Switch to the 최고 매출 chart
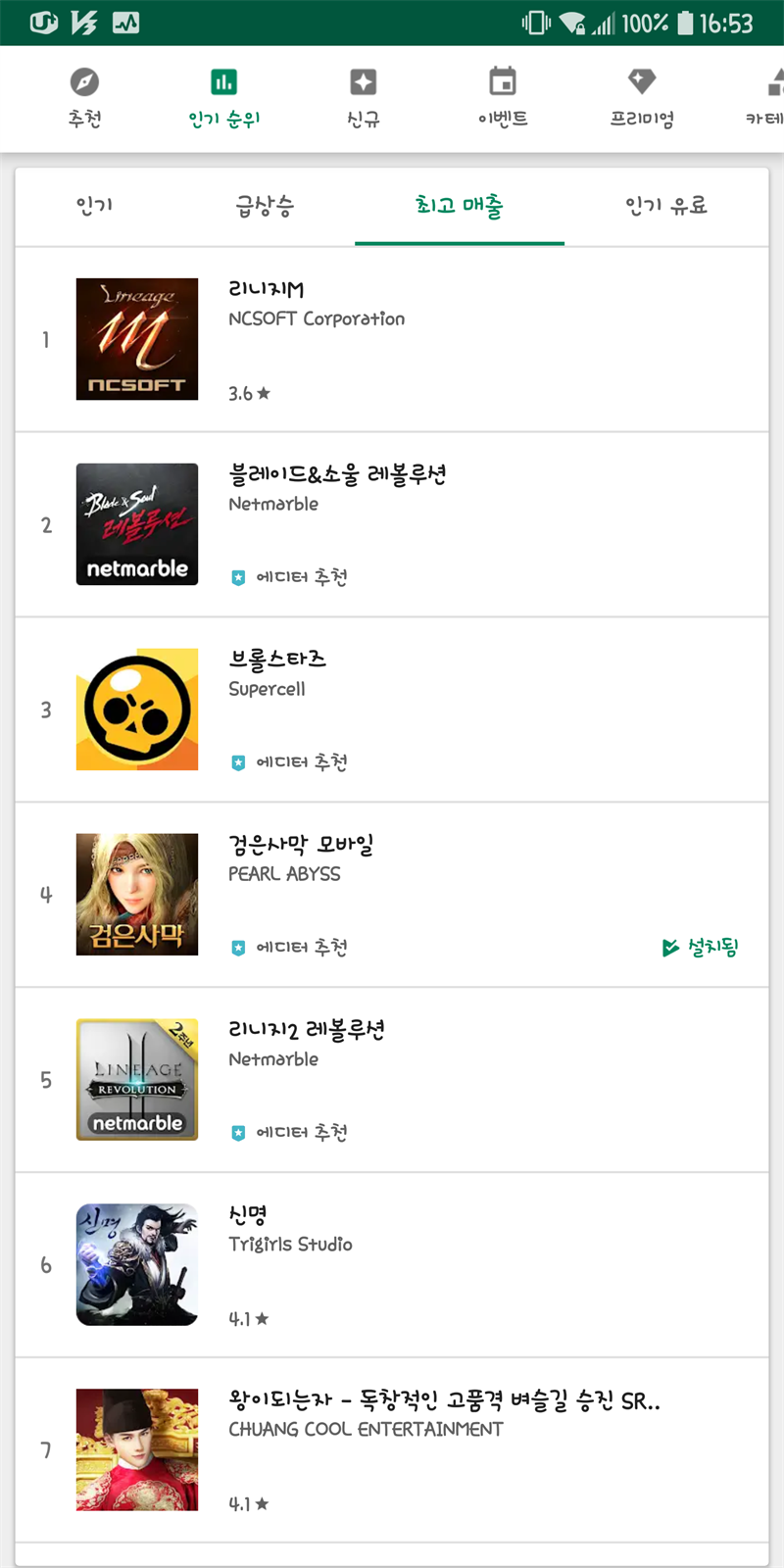 coord(460,206)
